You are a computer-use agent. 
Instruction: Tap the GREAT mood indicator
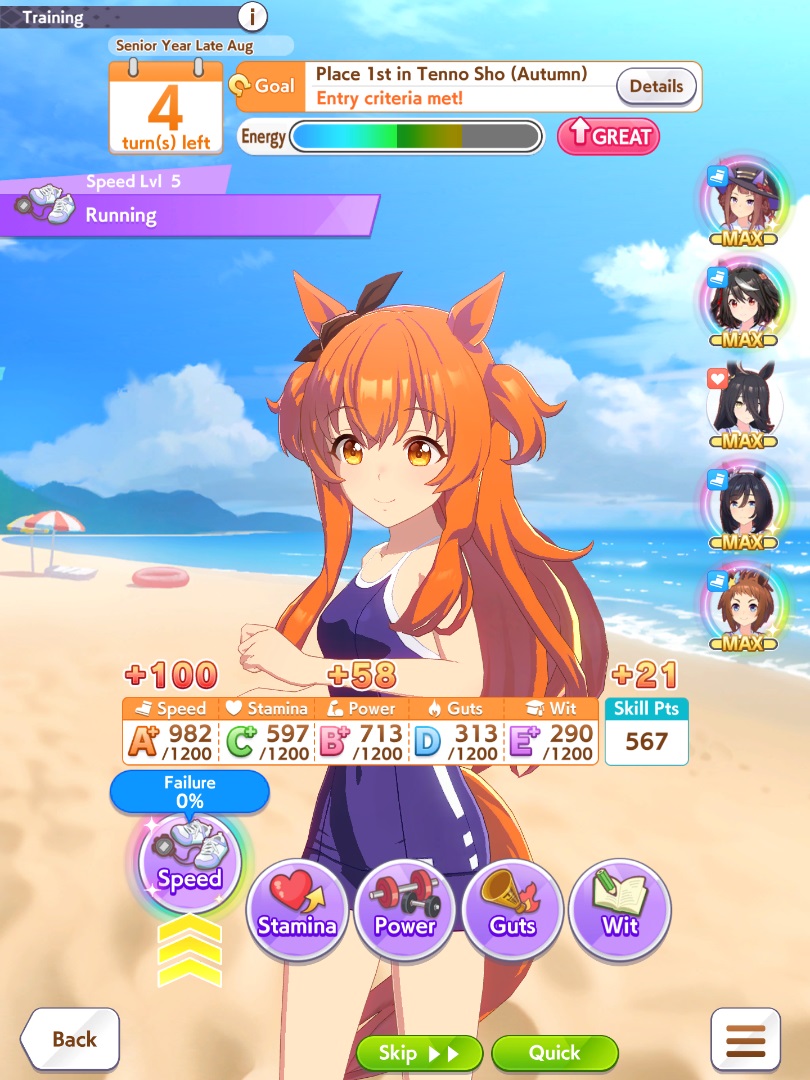click(608, 136)
